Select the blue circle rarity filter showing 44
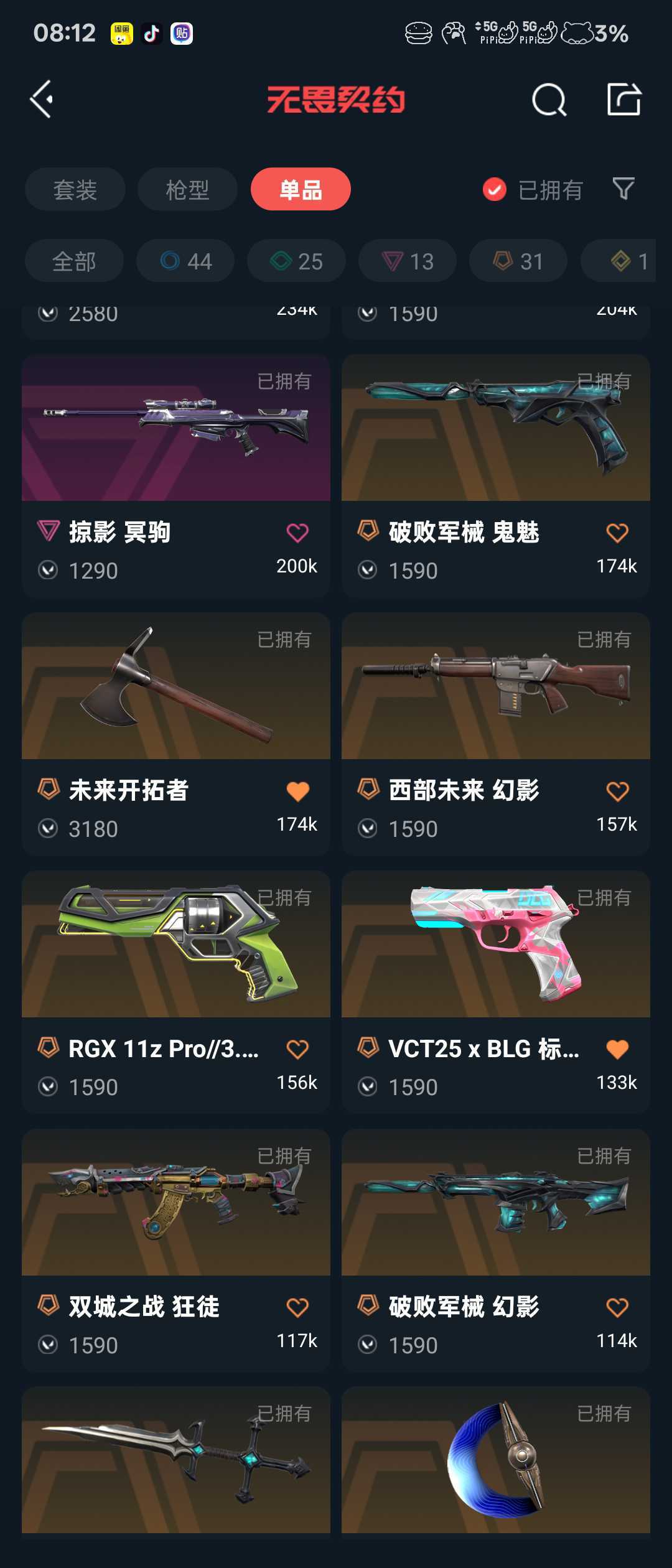672x1568 pixels. (x=185, y=261)
